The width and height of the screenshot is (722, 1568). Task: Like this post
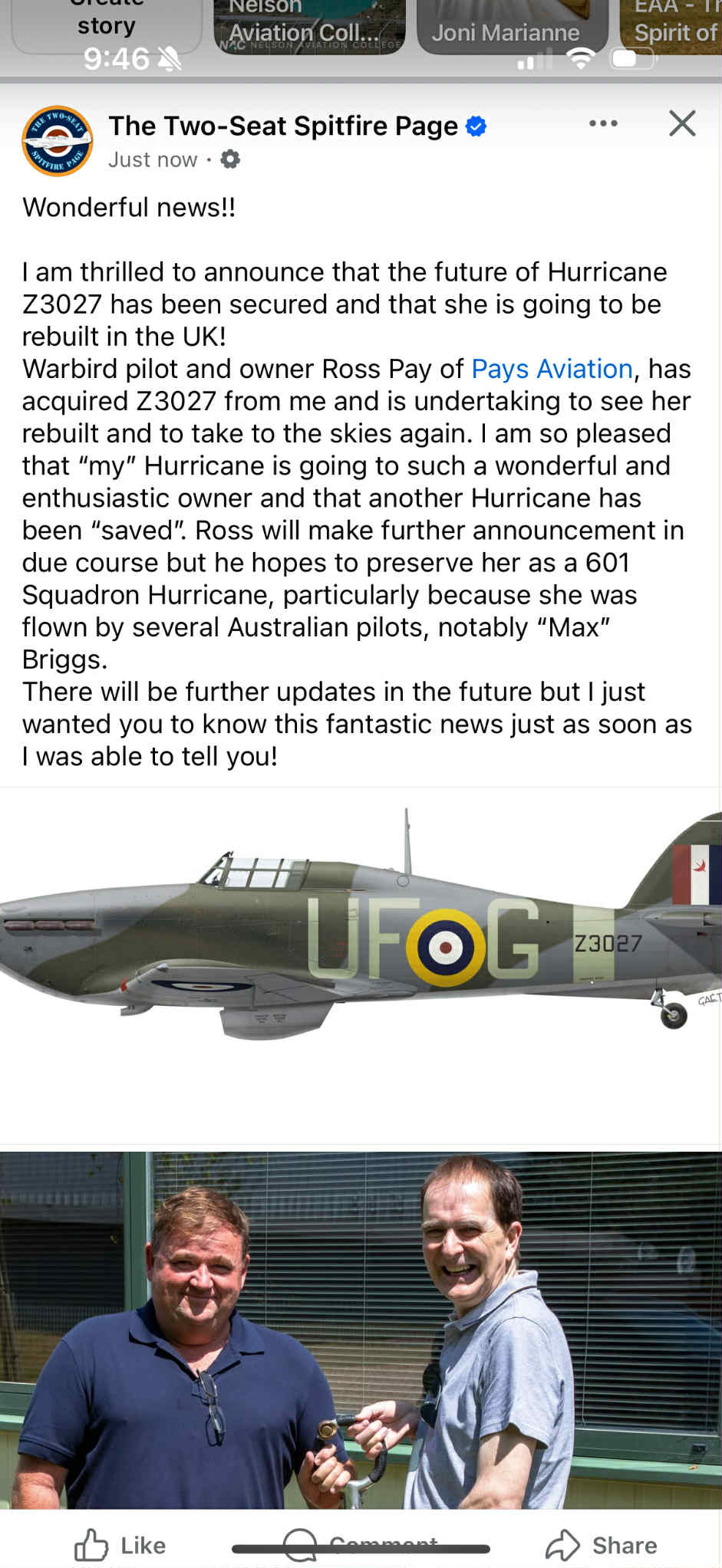click(120, 1545)
